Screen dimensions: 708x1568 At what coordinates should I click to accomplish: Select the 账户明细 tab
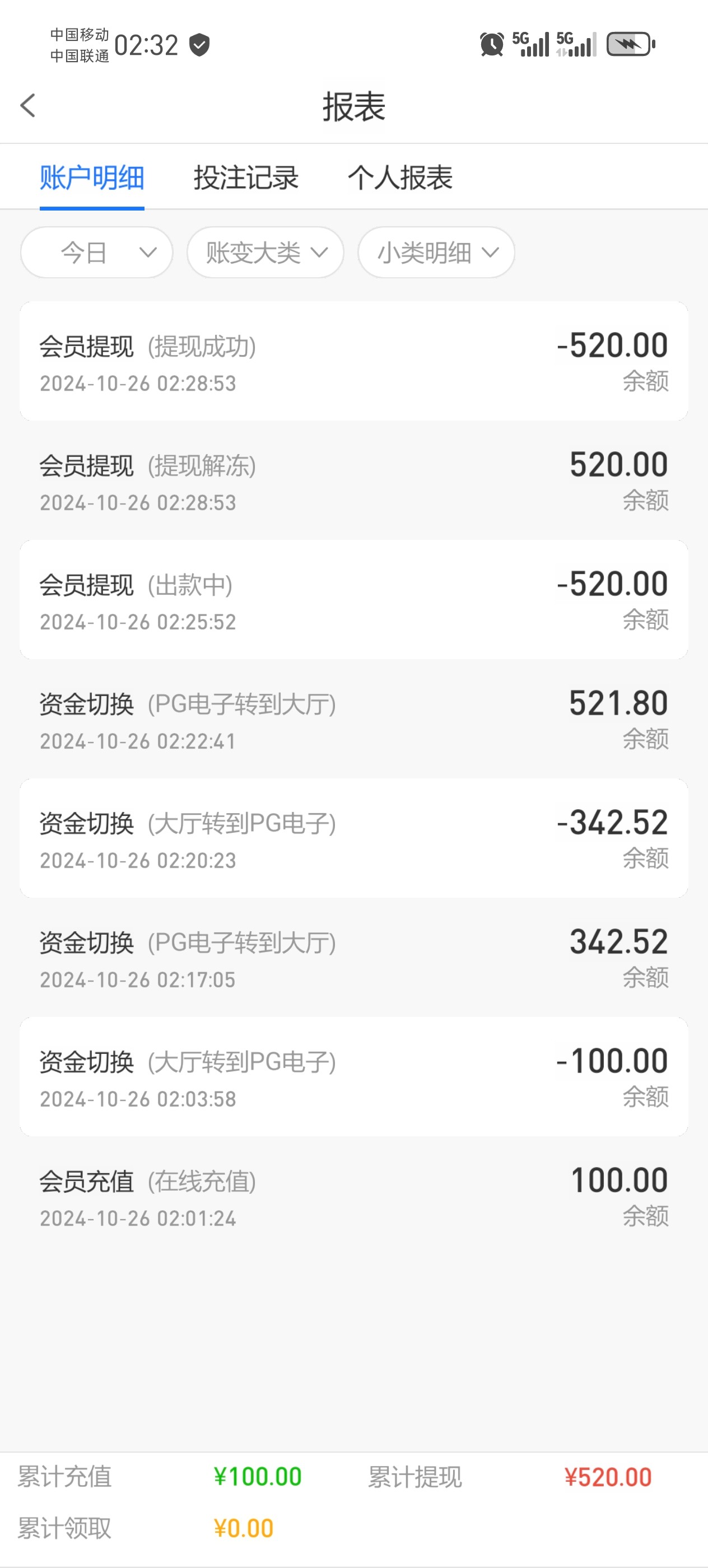(x=92, y=178)
